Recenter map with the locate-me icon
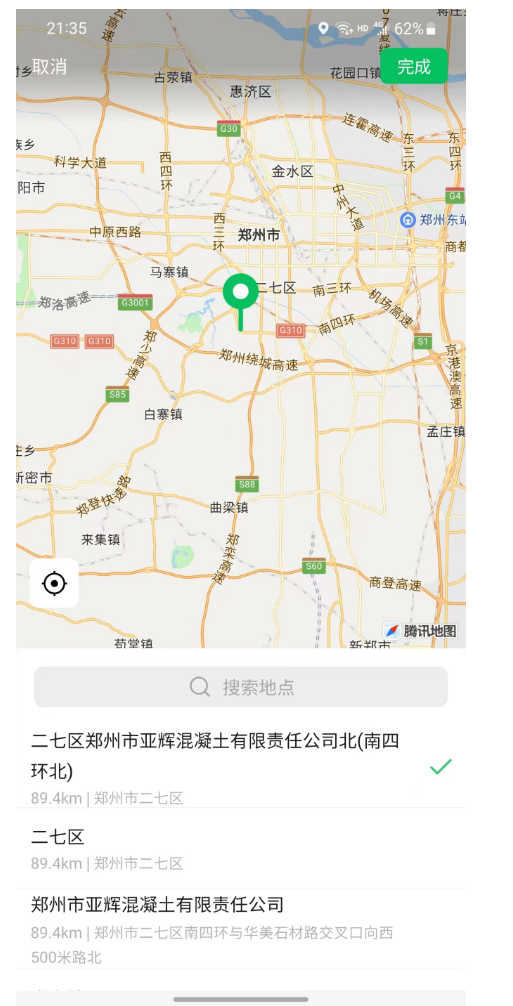This screenshot has height=1006, width=513. [x=54, y=583]
